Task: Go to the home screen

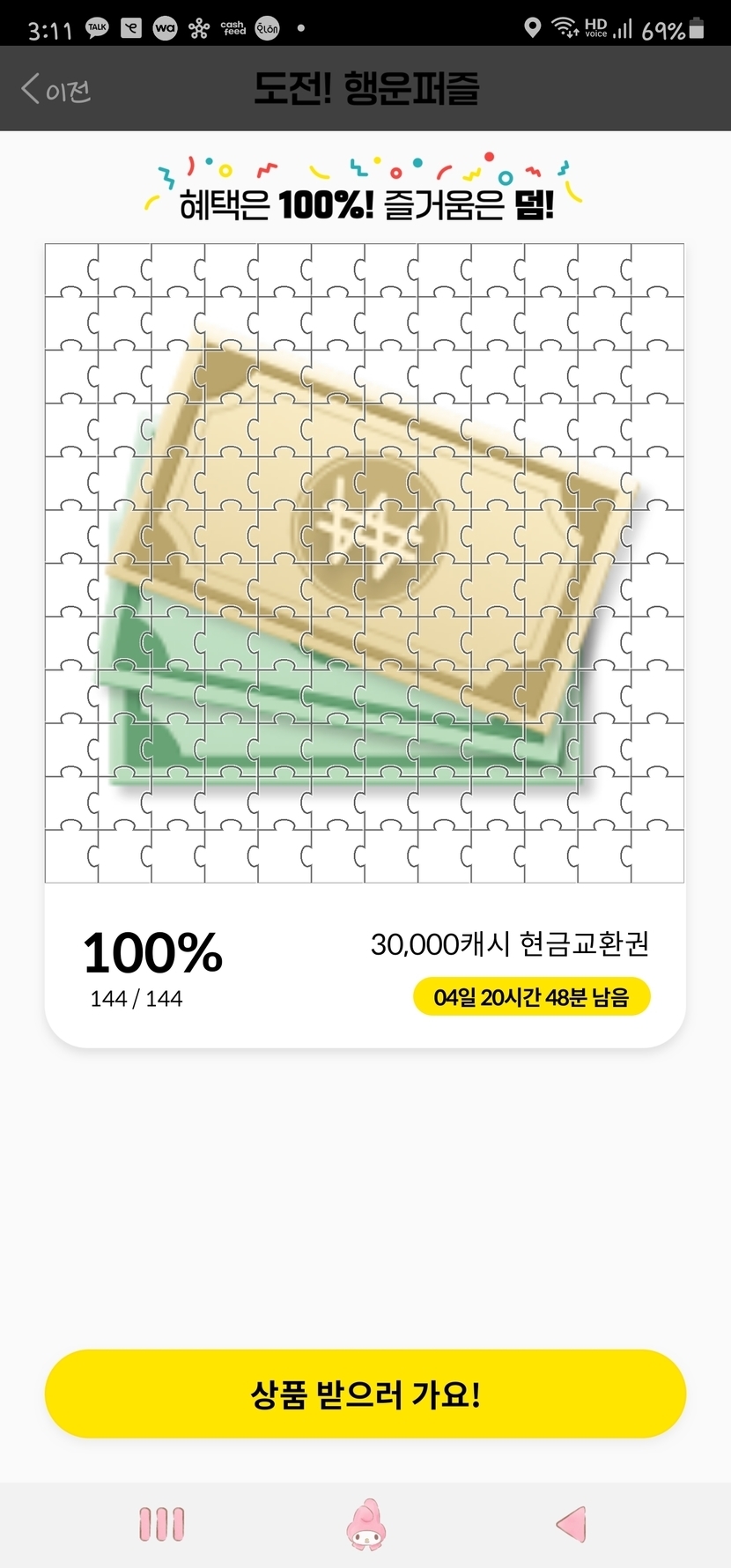Action: (365, 1524)
